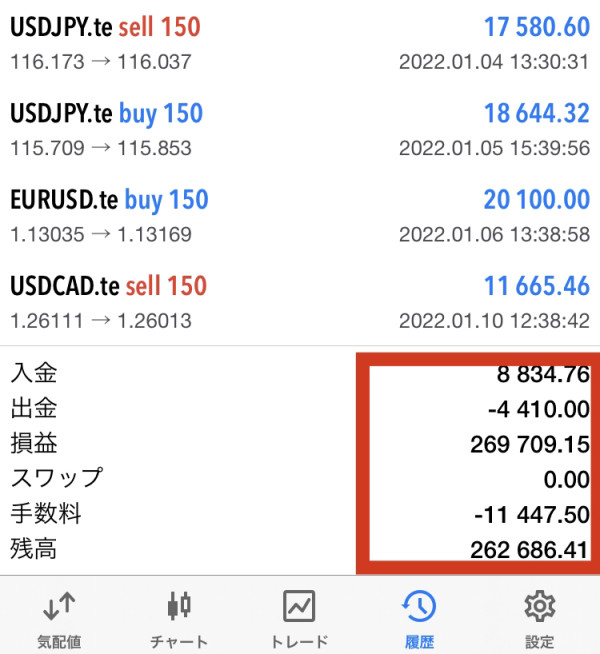600x654 pixels.
Task: Show details of USDJPY.te buy 150 trade
Action: pyautogui.click(x=300, y=129)
